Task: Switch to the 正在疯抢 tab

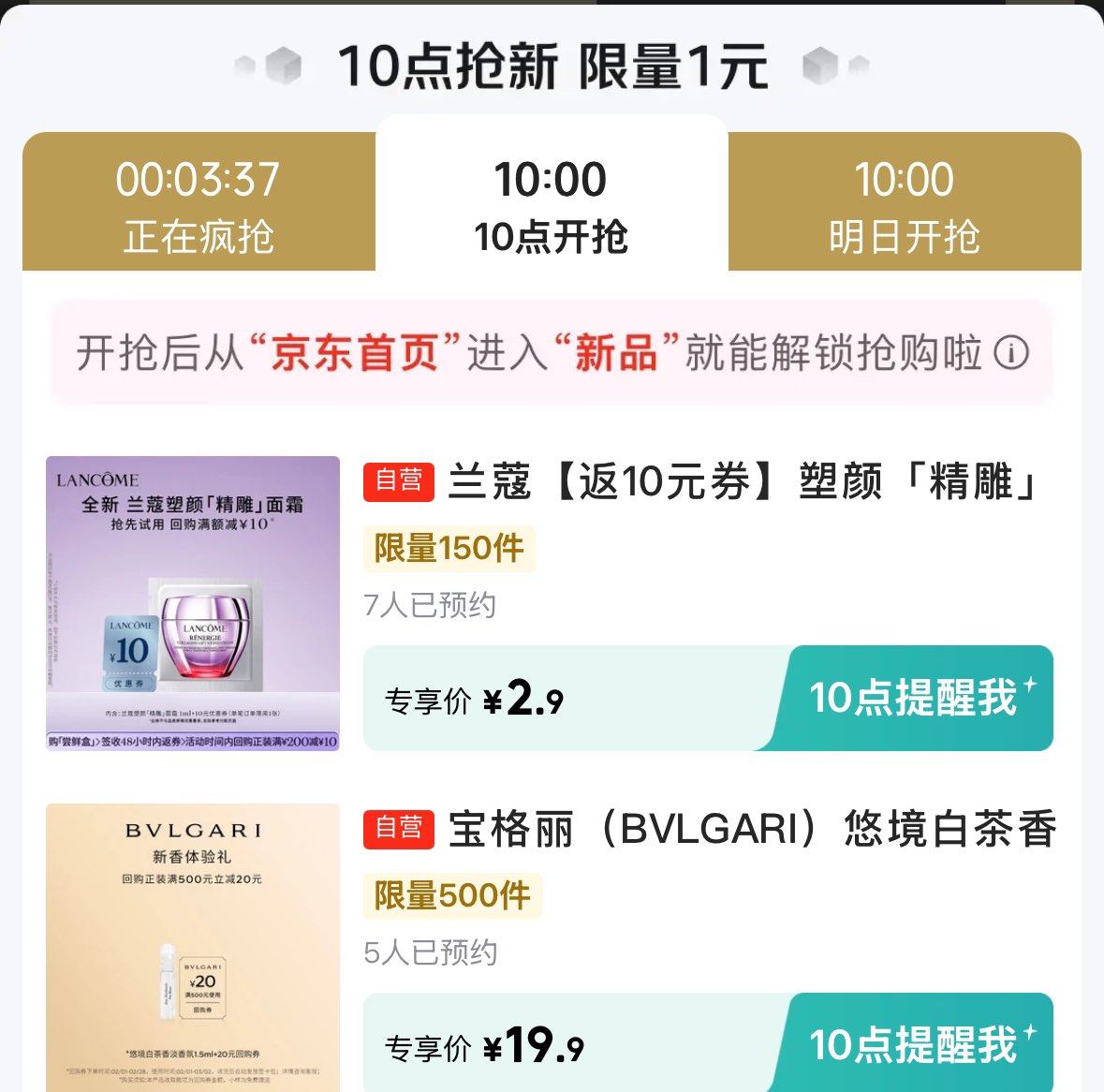Action: point(199,205)
